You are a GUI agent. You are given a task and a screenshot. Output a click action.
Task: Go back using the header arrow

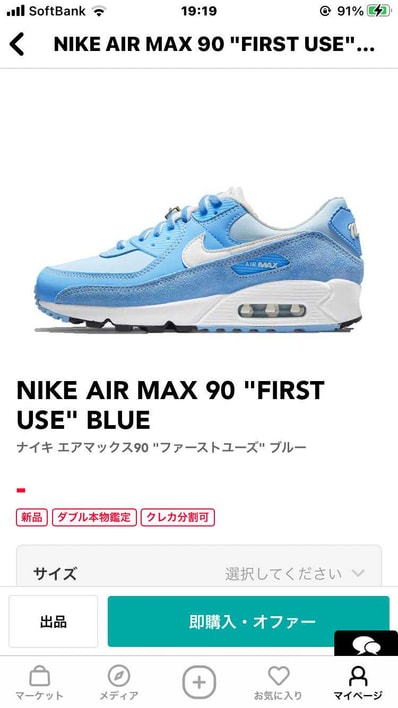coord(17,44)
